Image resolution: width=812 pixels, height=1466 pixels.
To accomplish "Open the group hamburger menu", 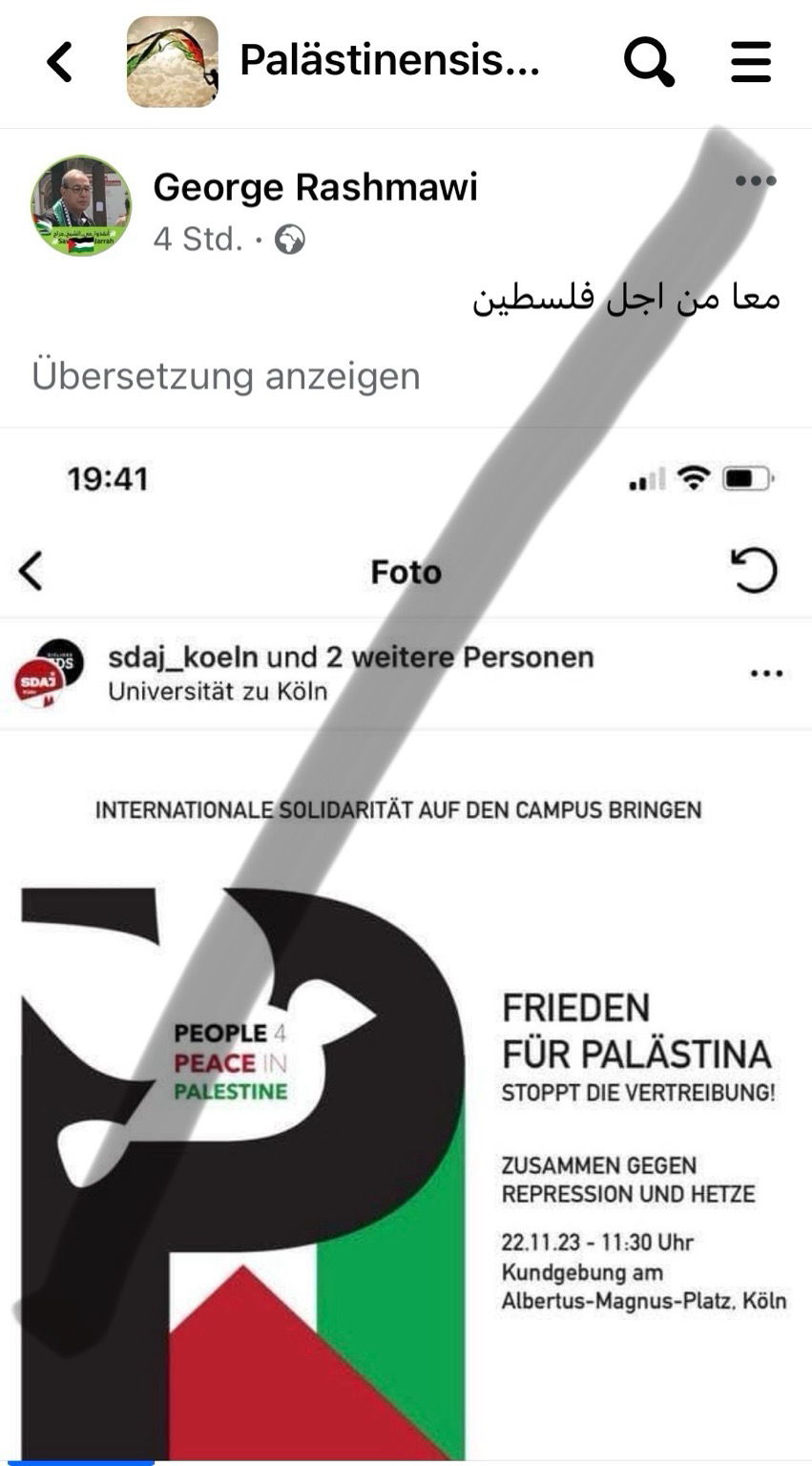I will point(751,62).
